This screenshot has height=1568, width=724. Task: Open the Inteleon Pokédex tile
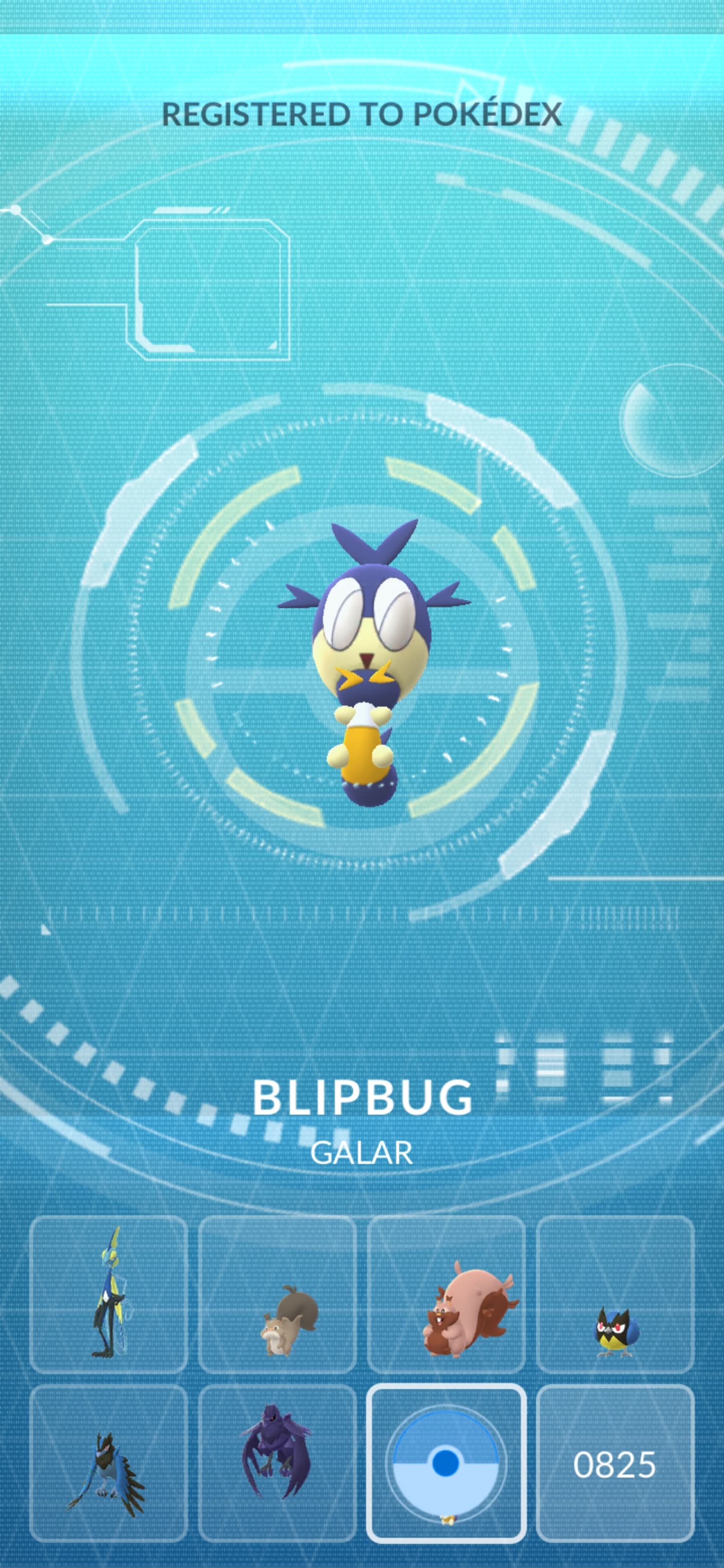tap(109, 1295)
